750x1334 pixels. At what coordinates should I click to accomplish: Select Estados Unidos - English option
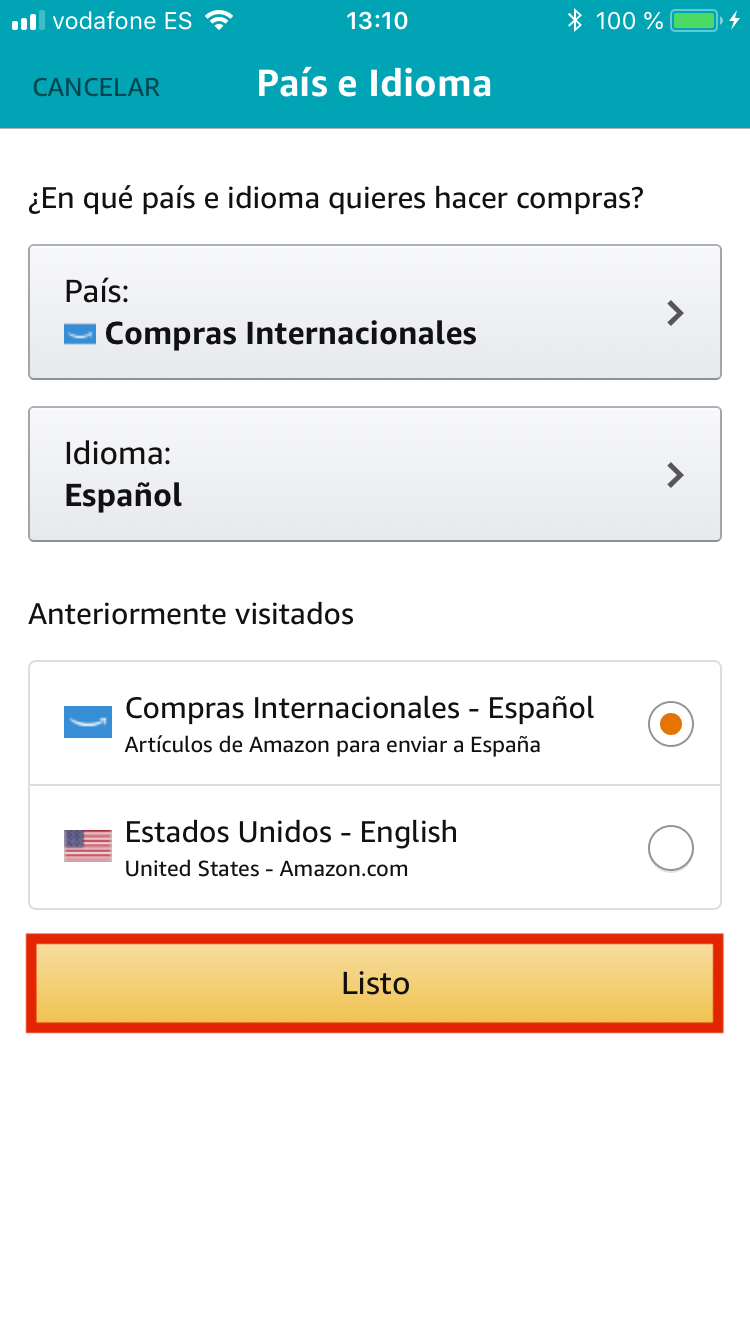point(375,847)
